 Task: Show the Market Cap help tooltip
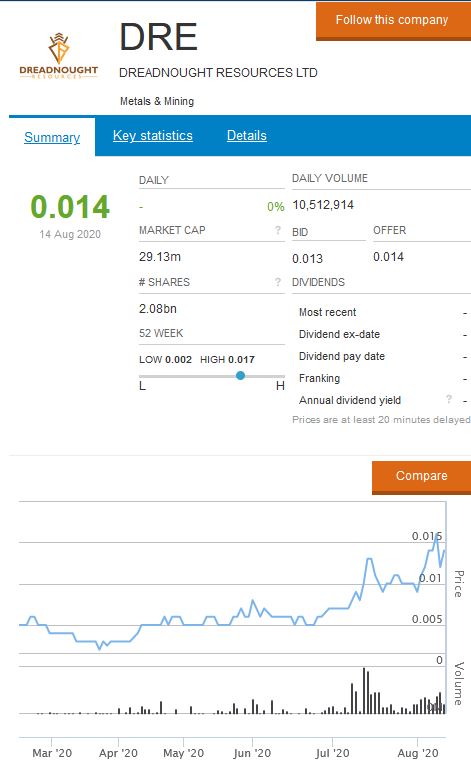pos(278,230)
